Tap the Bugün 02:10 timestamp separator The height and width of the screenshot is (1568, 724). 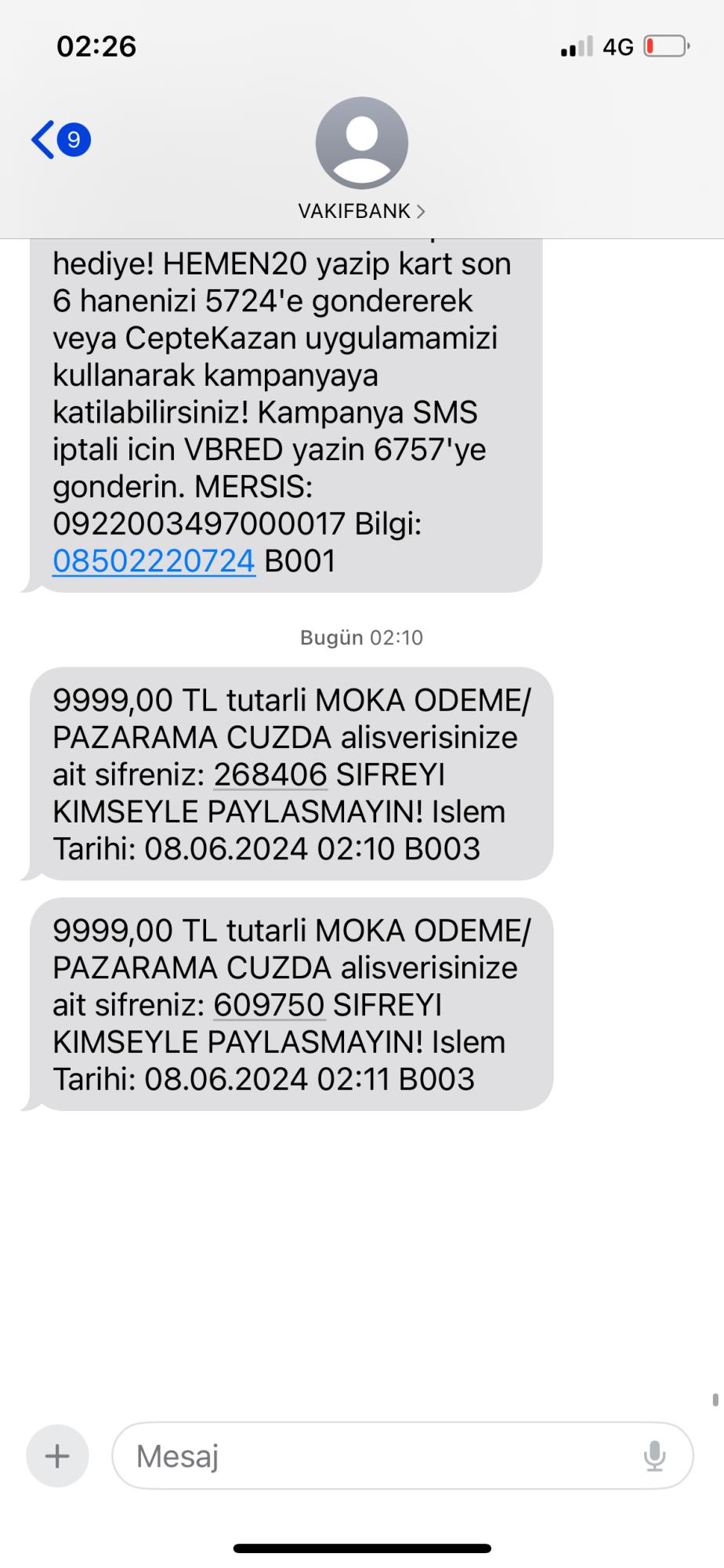click(x=361, y=637)
